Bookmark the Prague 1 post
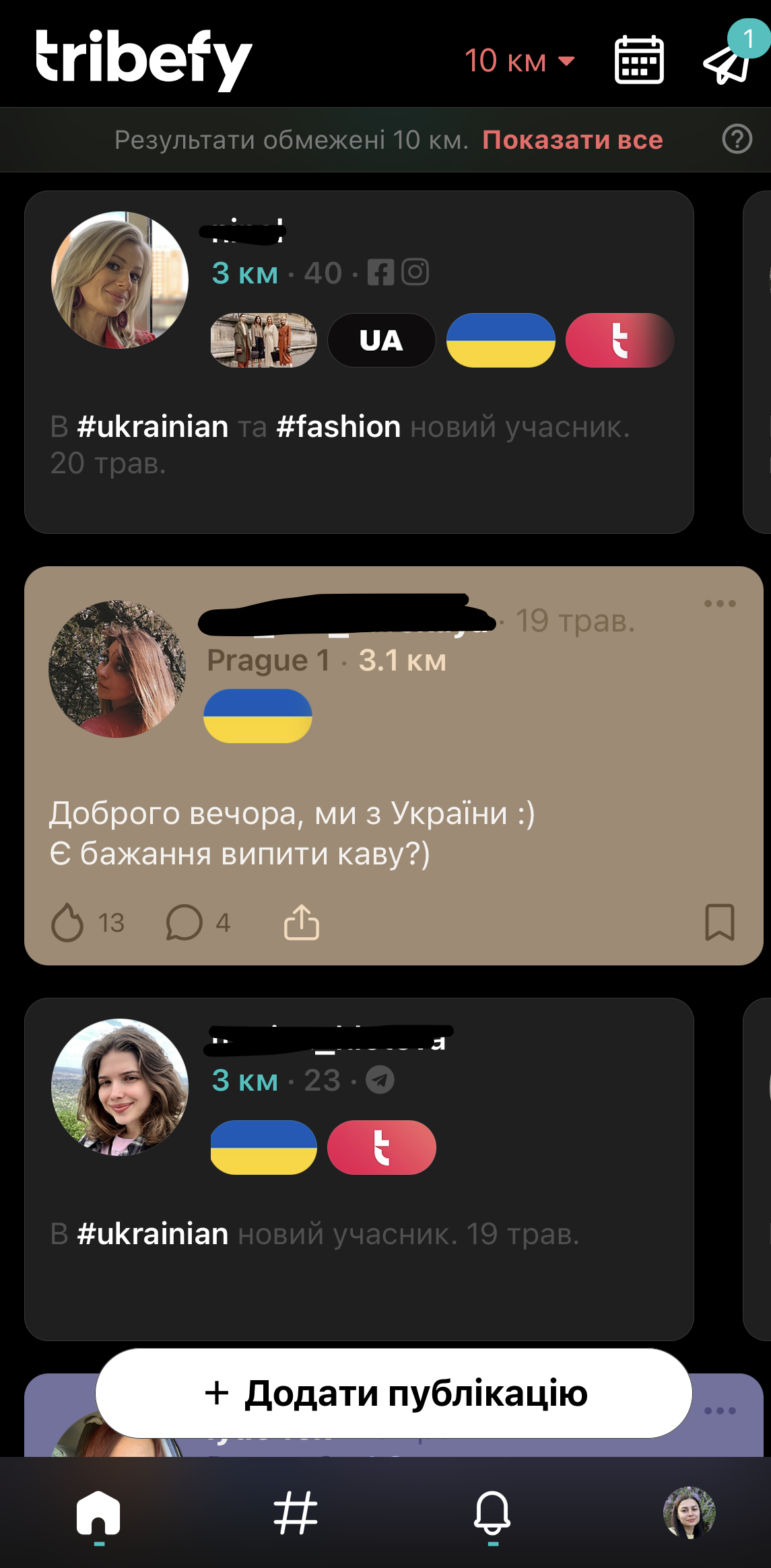The image size is (771, 1568). [719, 922]
